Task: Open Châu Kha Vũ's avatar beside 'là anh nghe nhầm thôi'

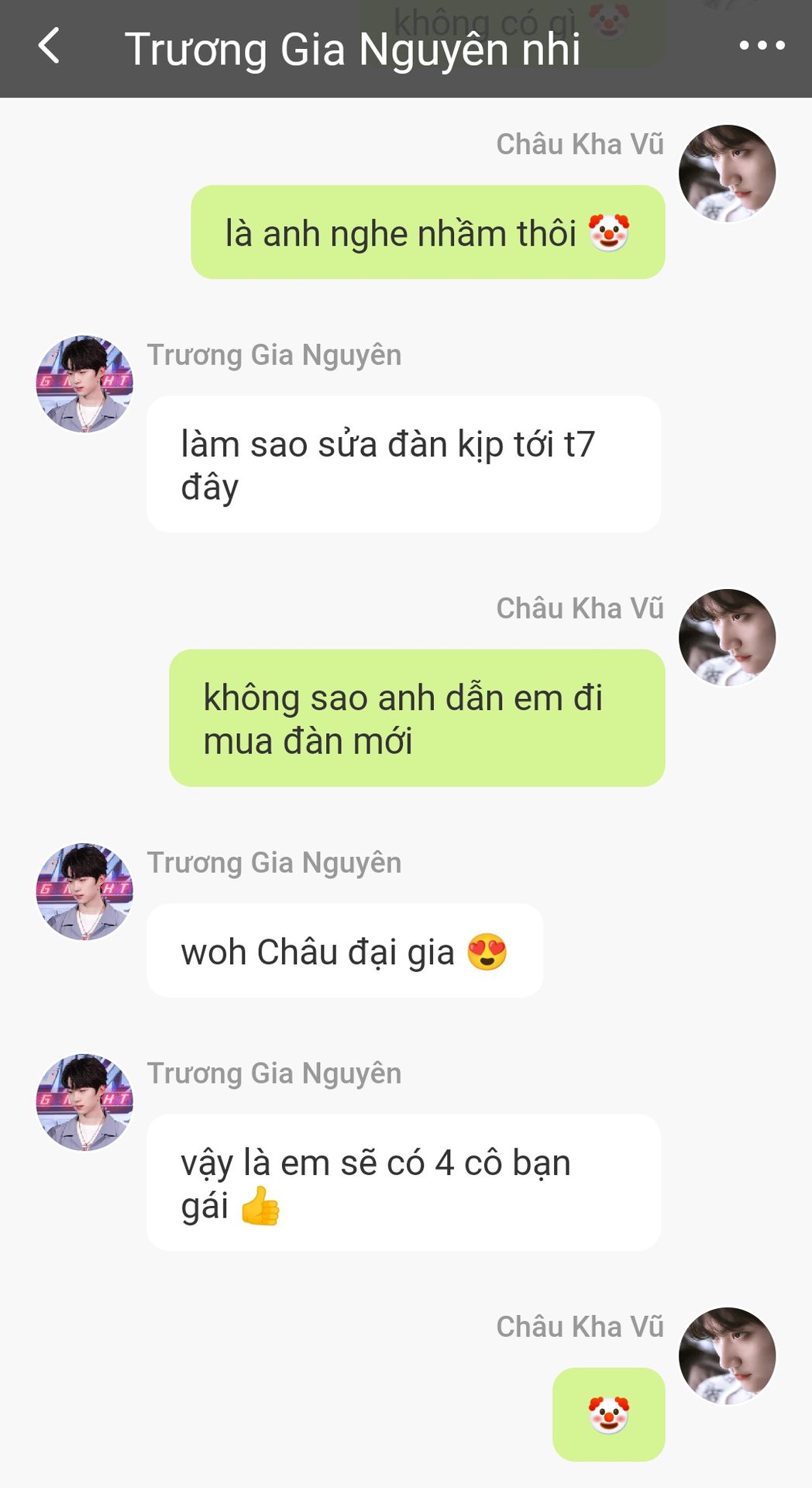Action: (727, 174)
